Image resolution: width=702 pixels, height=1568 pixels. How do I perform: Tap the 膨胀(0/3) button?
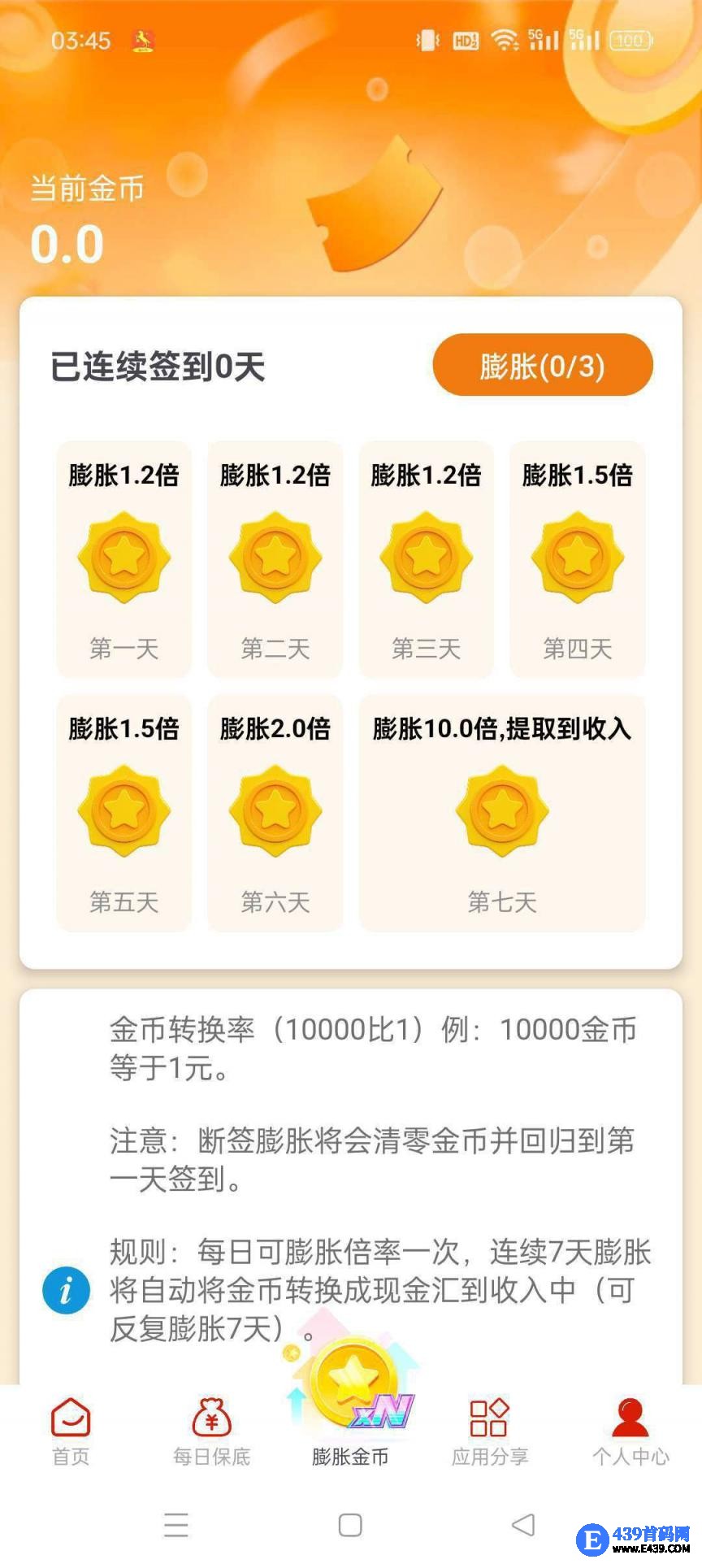pos(543,366)
